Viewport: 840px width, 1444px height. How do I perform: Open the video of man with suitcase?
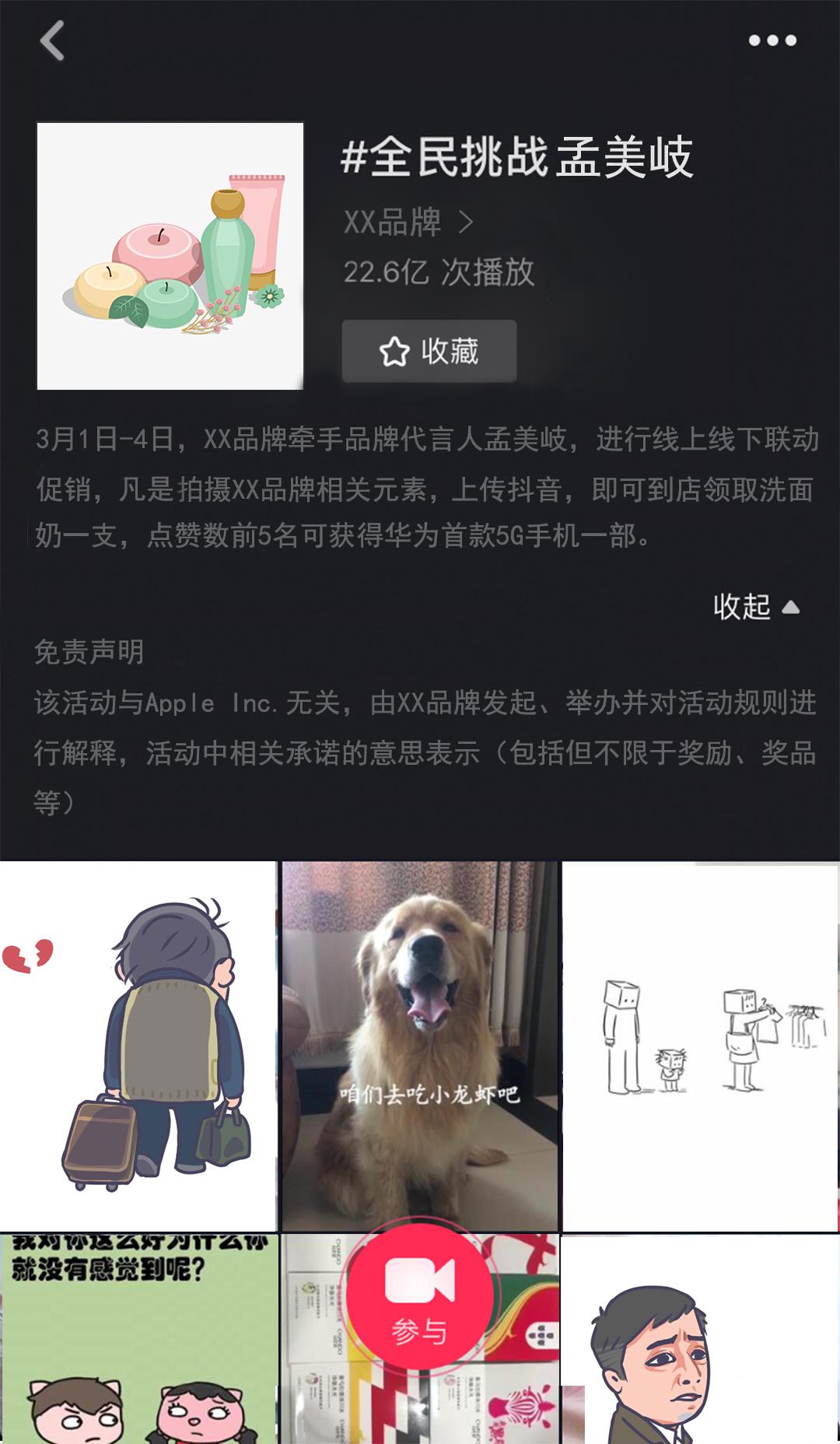[138, 1045]
